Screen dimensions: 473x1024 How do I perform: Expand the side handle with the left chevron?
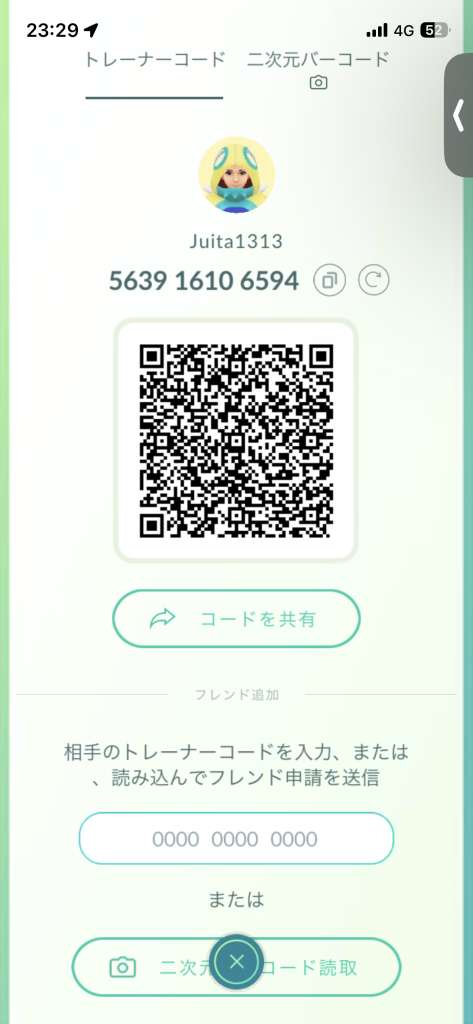point(459,116)
